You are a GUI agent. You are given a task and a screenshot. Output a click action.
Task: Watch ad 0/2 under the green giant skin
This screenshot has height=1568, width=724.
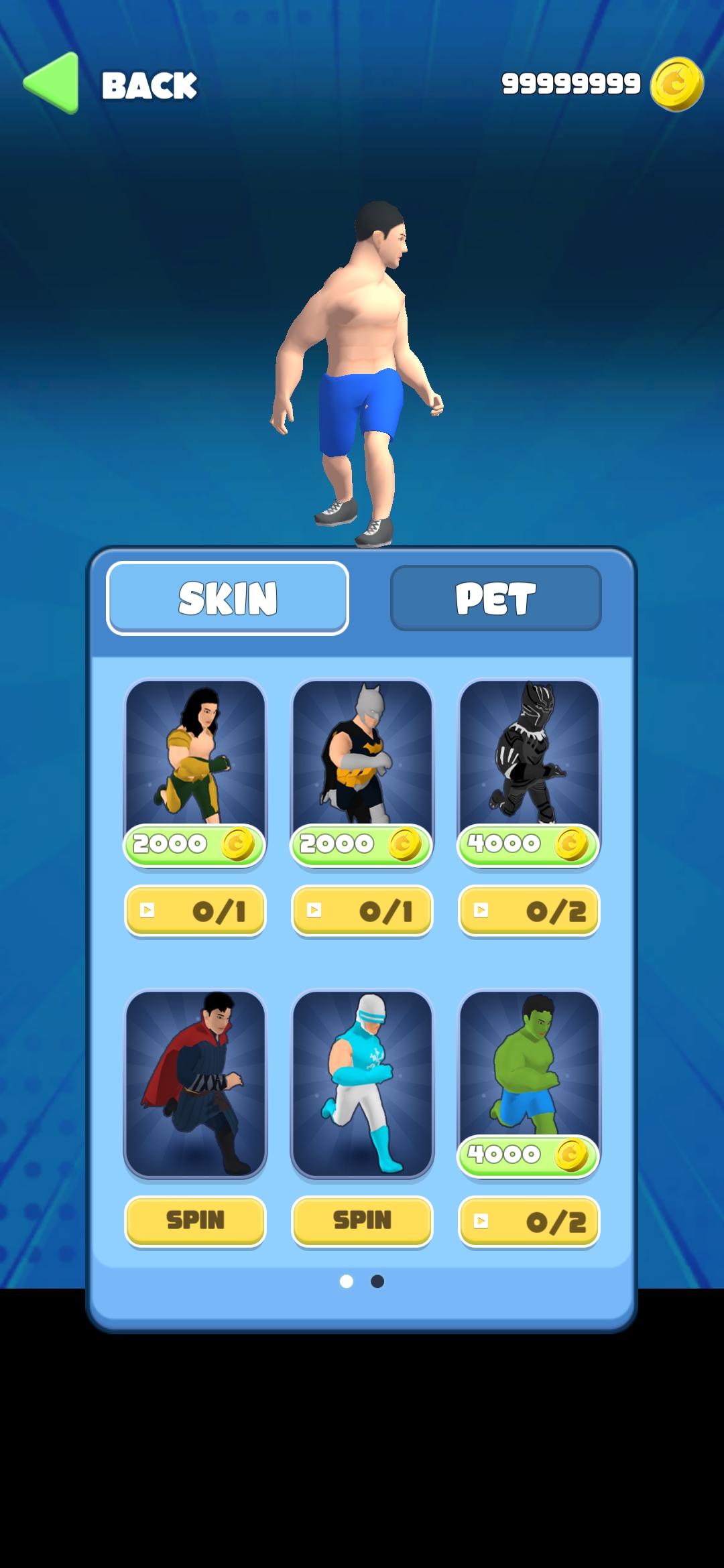(529, 1222)
